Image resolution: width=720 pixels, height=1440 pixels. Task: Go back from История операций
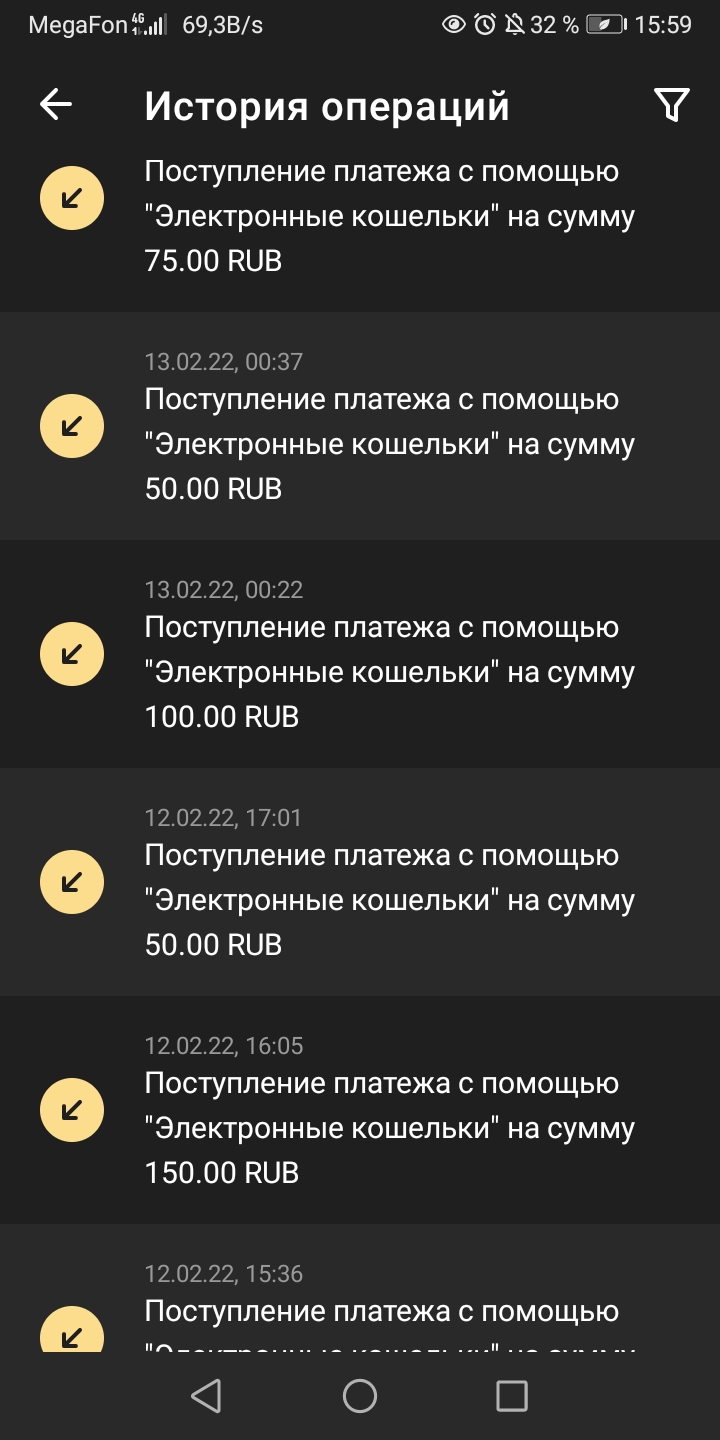[56, 105]
